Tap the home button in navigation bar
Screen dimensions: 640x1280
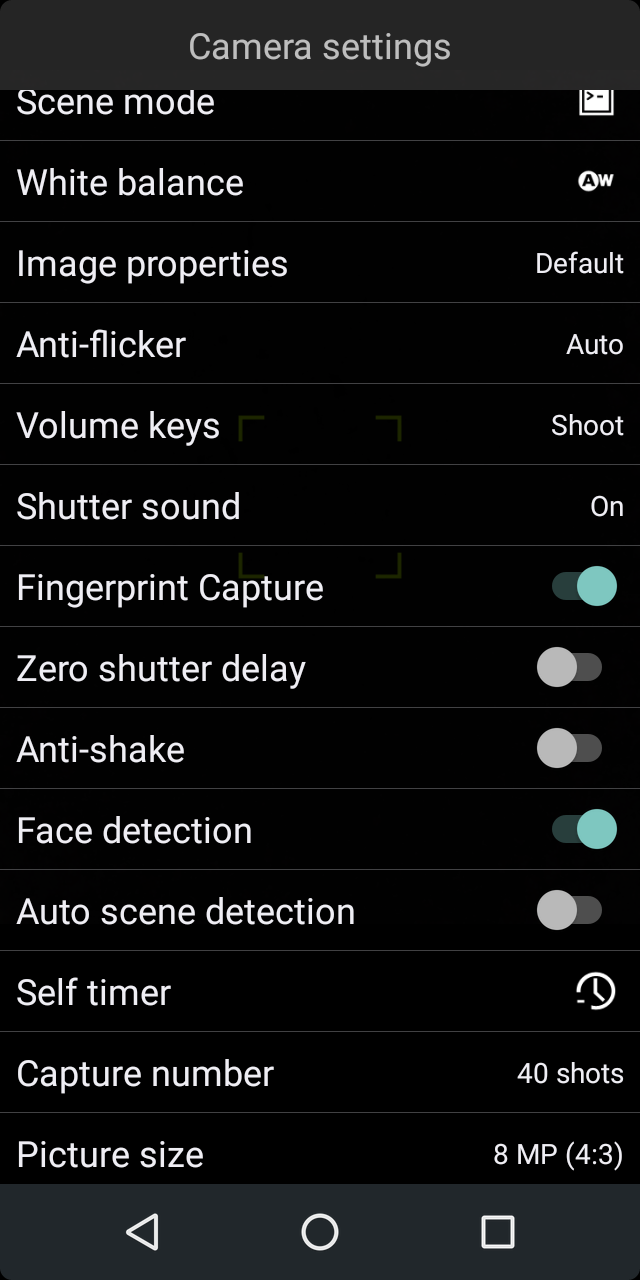click(320, 1232)
